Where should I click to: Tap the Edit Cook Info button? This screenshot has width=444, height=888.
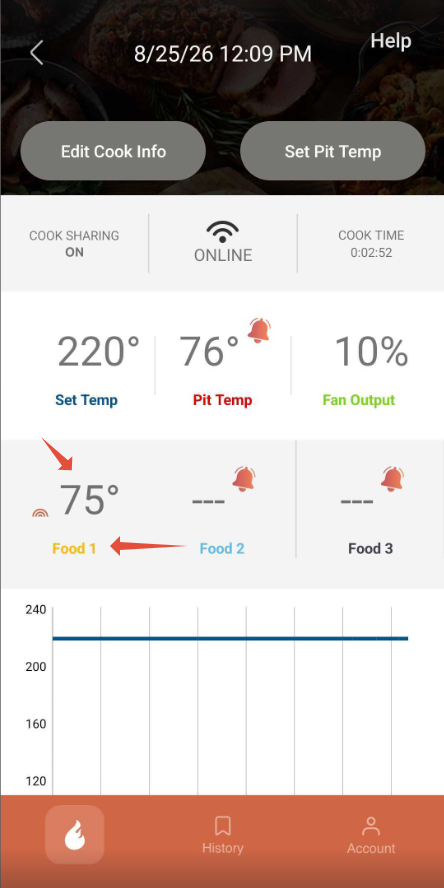pos(113,151)
